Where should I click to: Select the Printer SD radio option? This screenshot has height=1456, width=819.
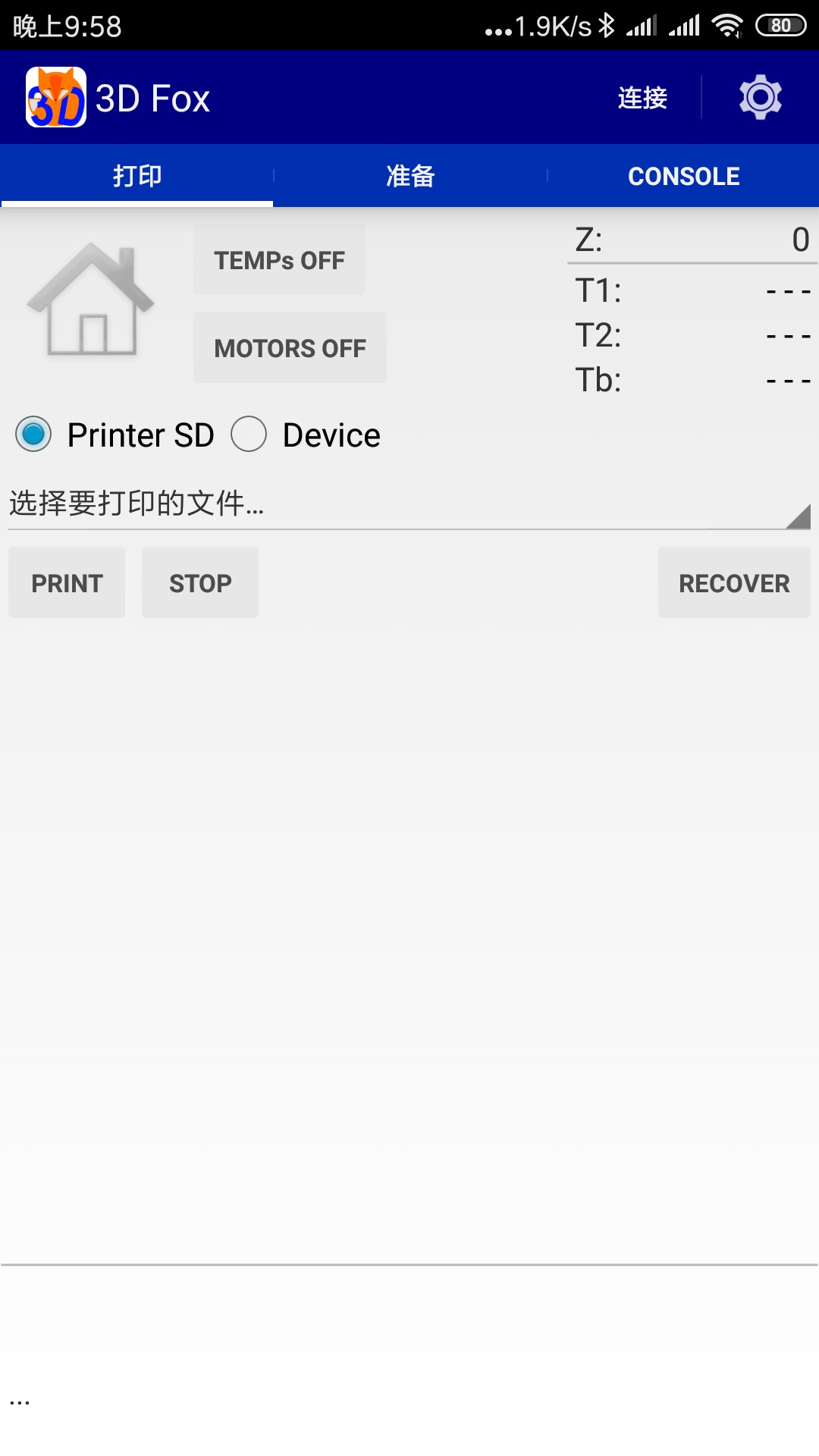pos(34,435)
